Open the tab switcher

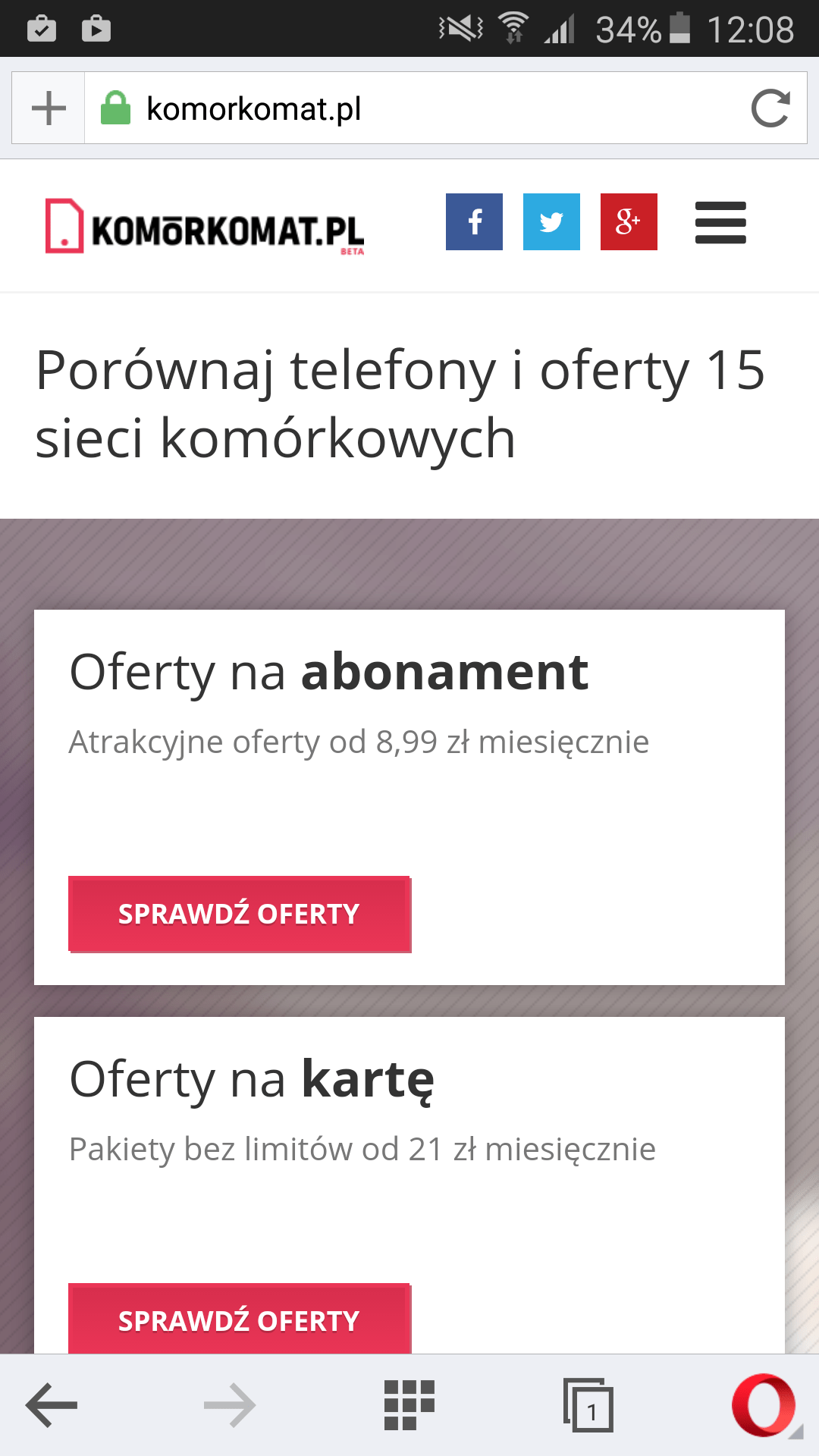coord(588,1404)
